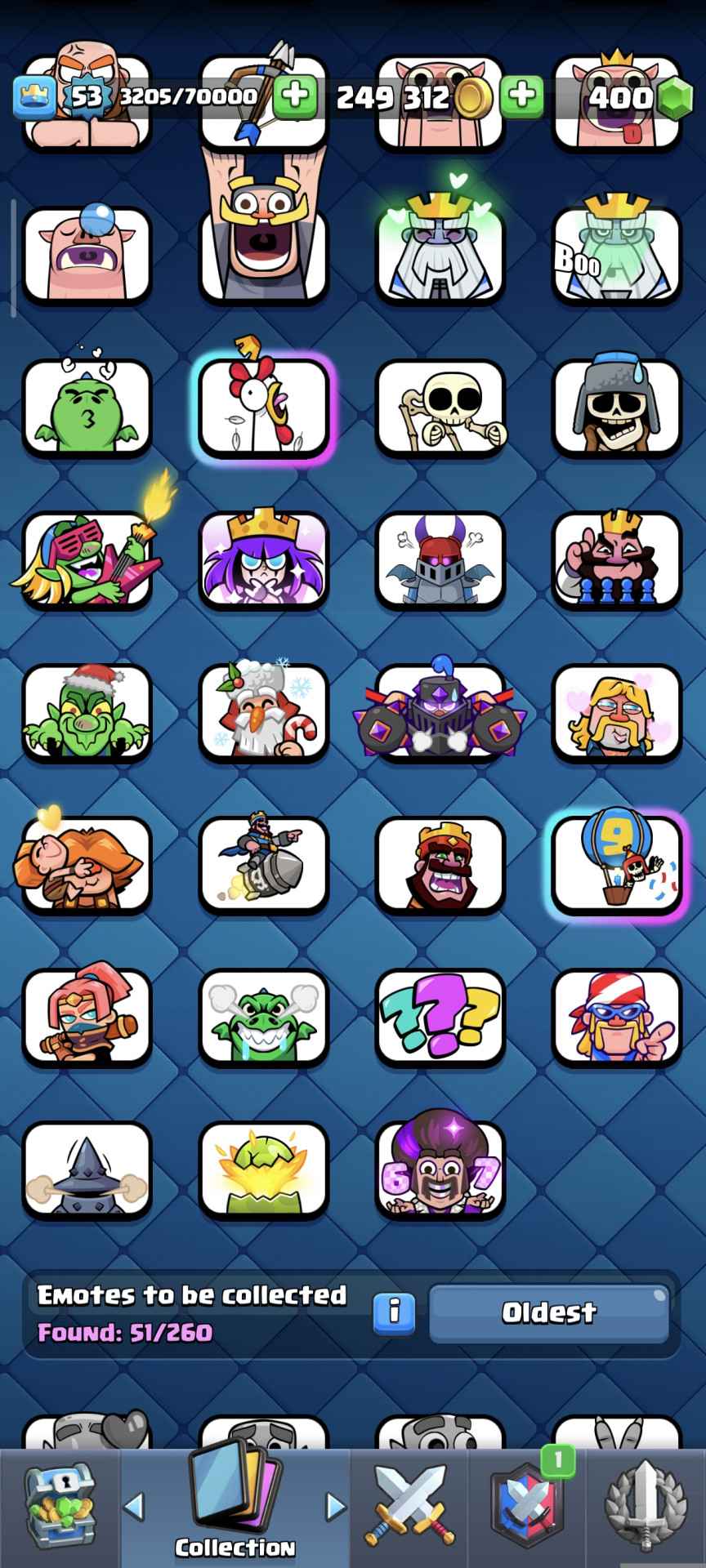Select the crying green dragon emote
706x1568 pixels.
(x=263, y=1018)
